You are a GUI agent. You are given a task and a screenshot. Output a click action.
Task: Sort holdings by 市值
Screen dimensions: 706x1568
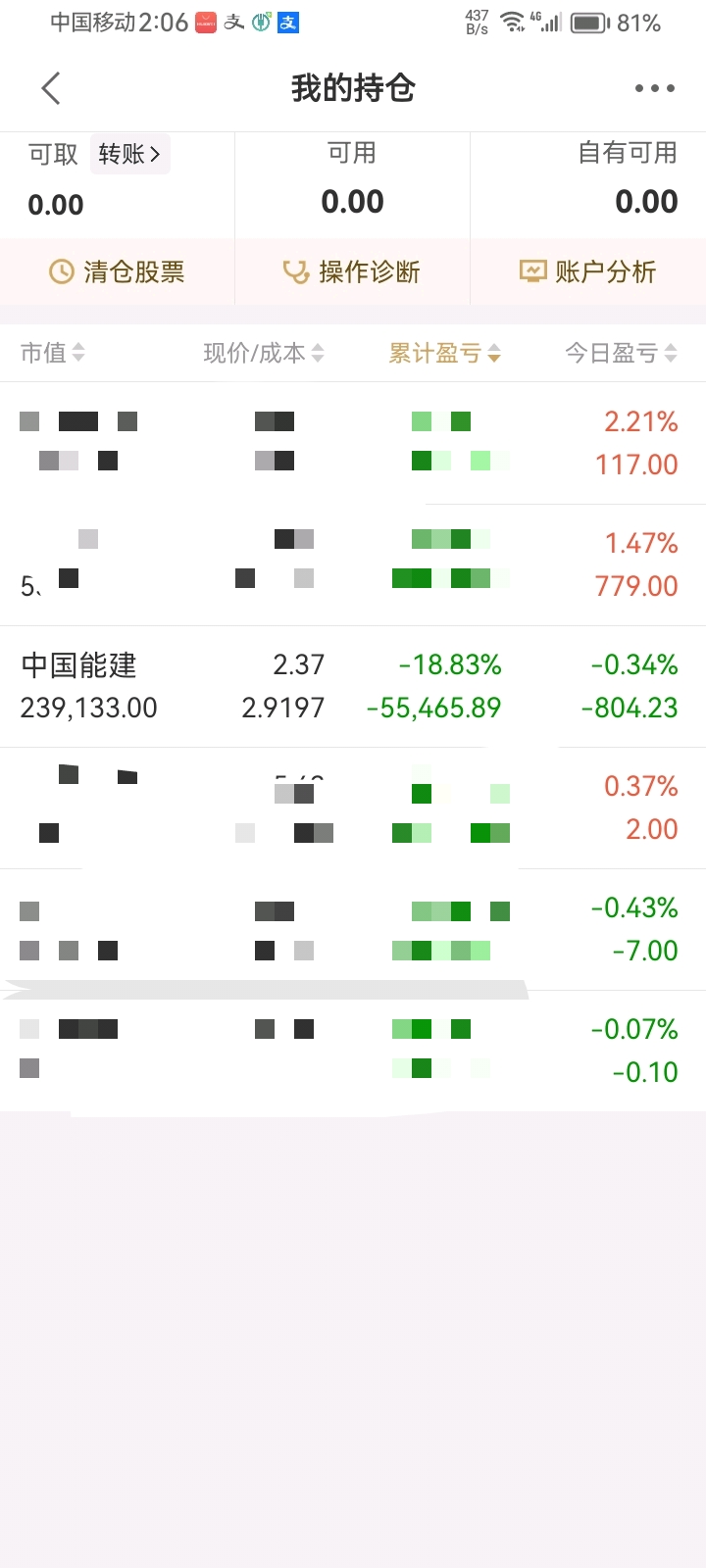[53, 353]
